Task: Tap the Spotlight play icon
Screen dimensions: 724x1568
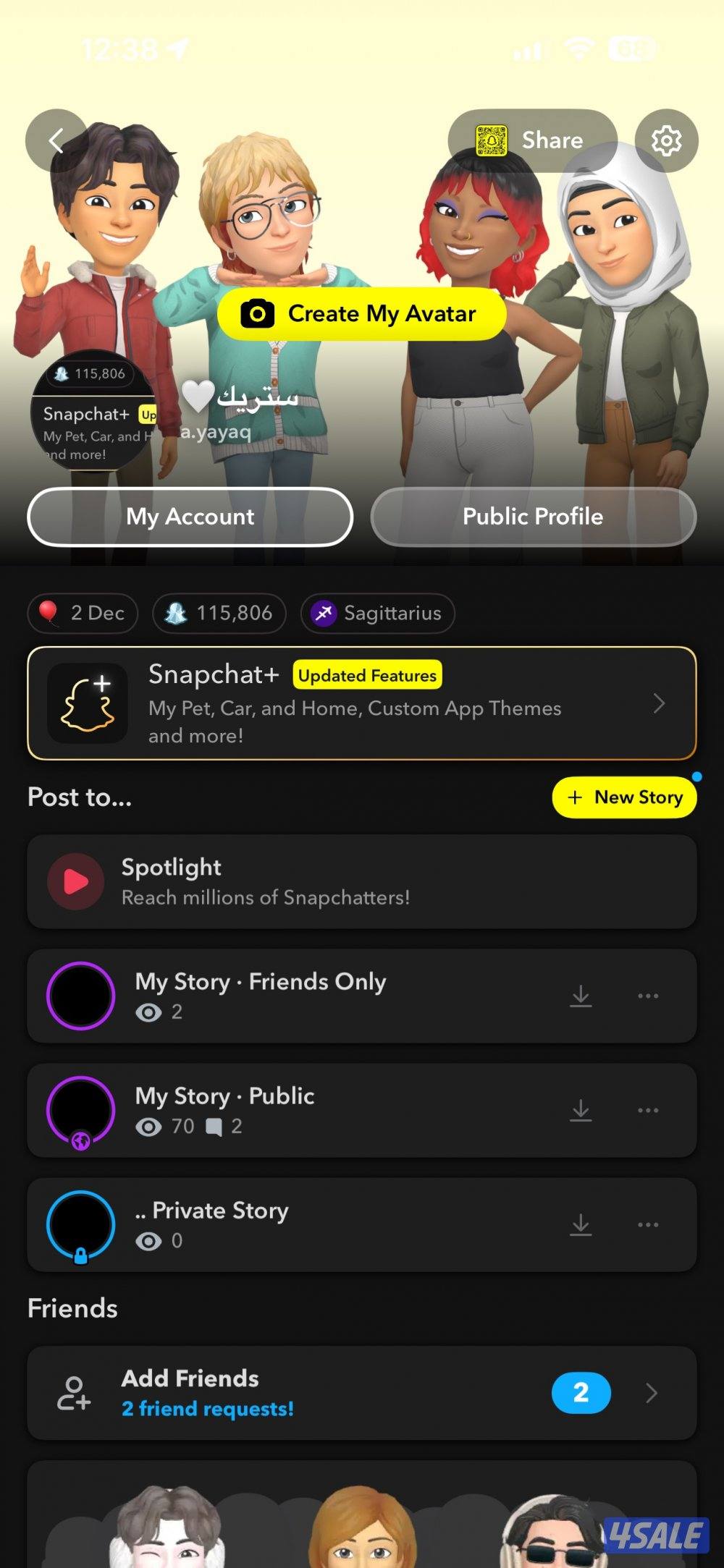Action: pyautogui.click(x=75, y=881)
